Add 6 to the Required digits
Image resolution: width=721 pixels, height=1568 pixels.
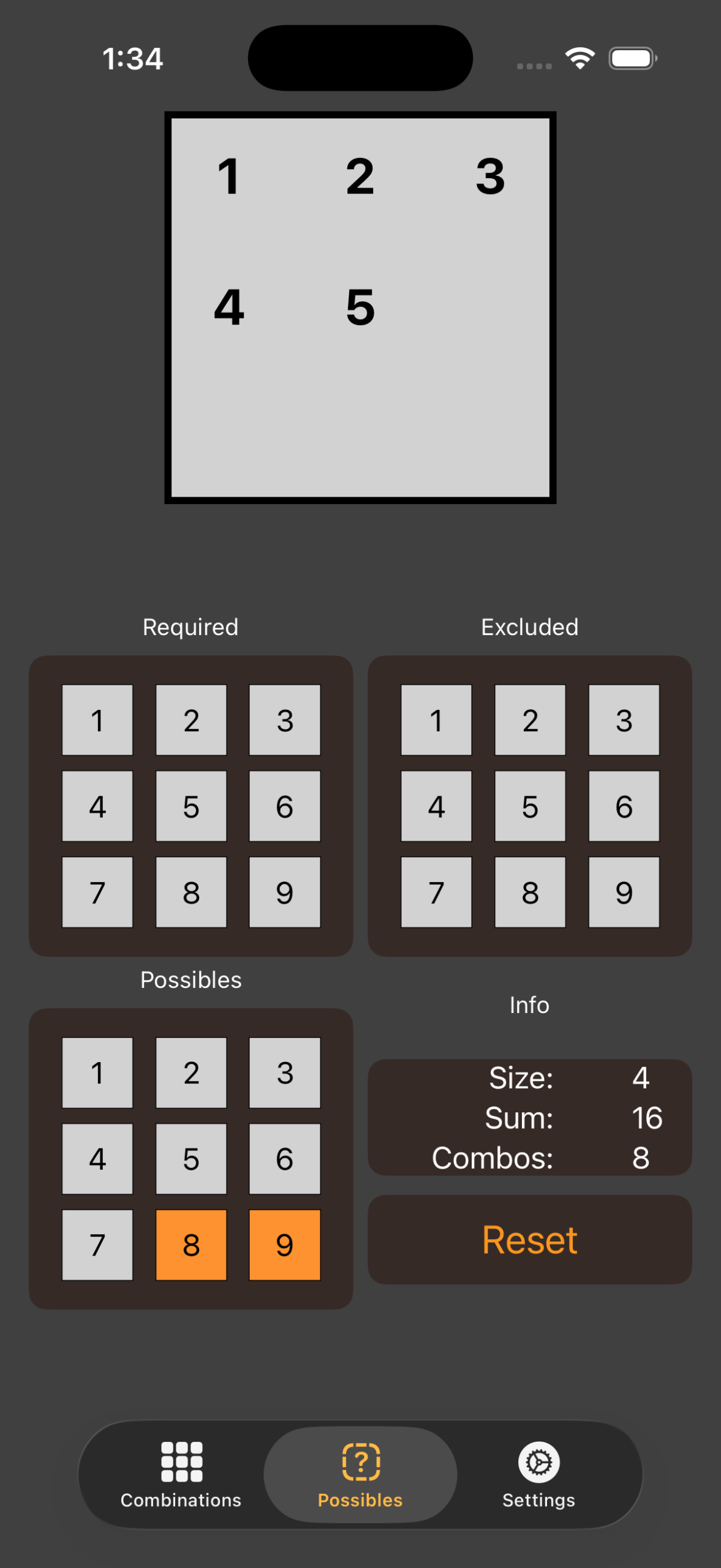tap(285, 806)
